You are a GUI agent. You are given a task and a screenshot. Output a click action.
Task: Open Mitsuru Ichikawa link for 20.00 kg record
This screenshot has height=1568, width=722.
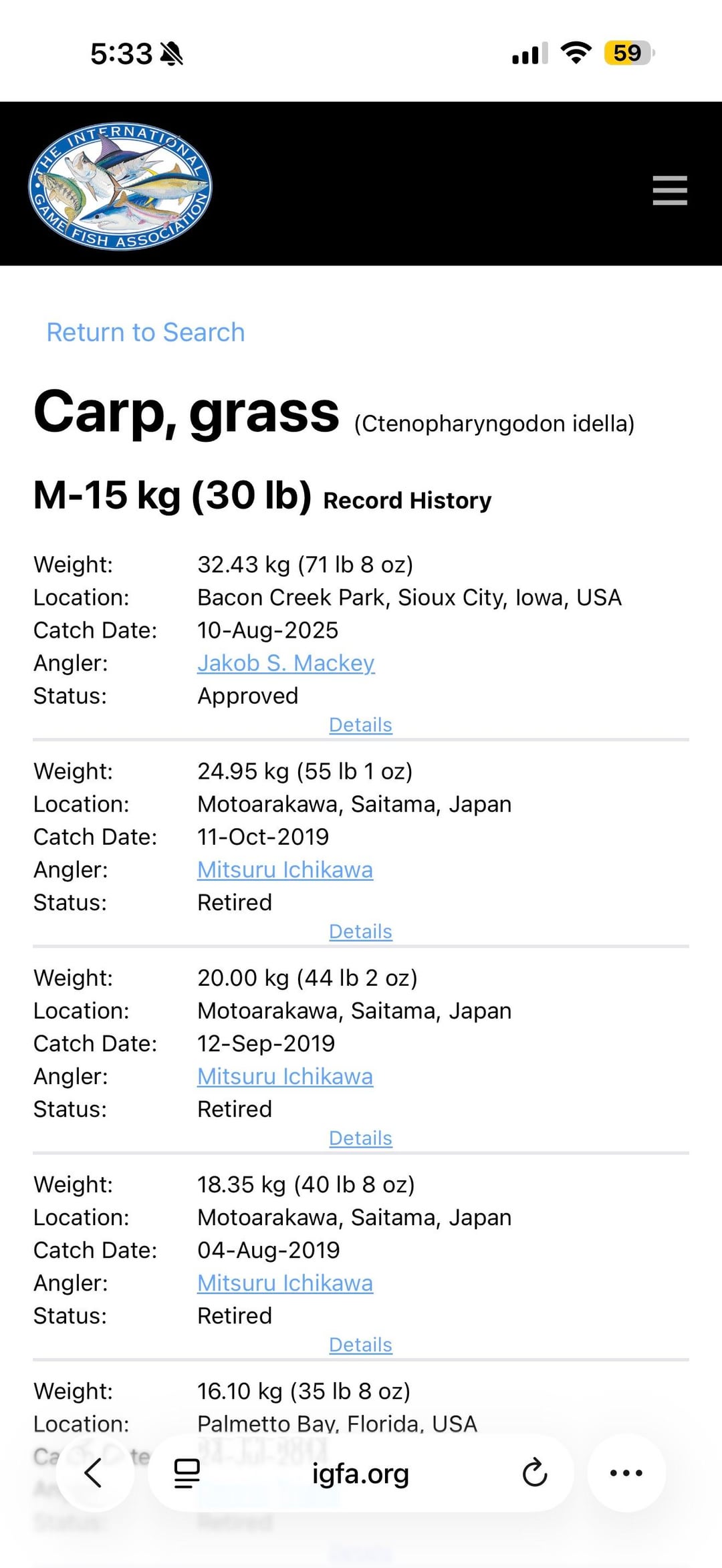285,1076
